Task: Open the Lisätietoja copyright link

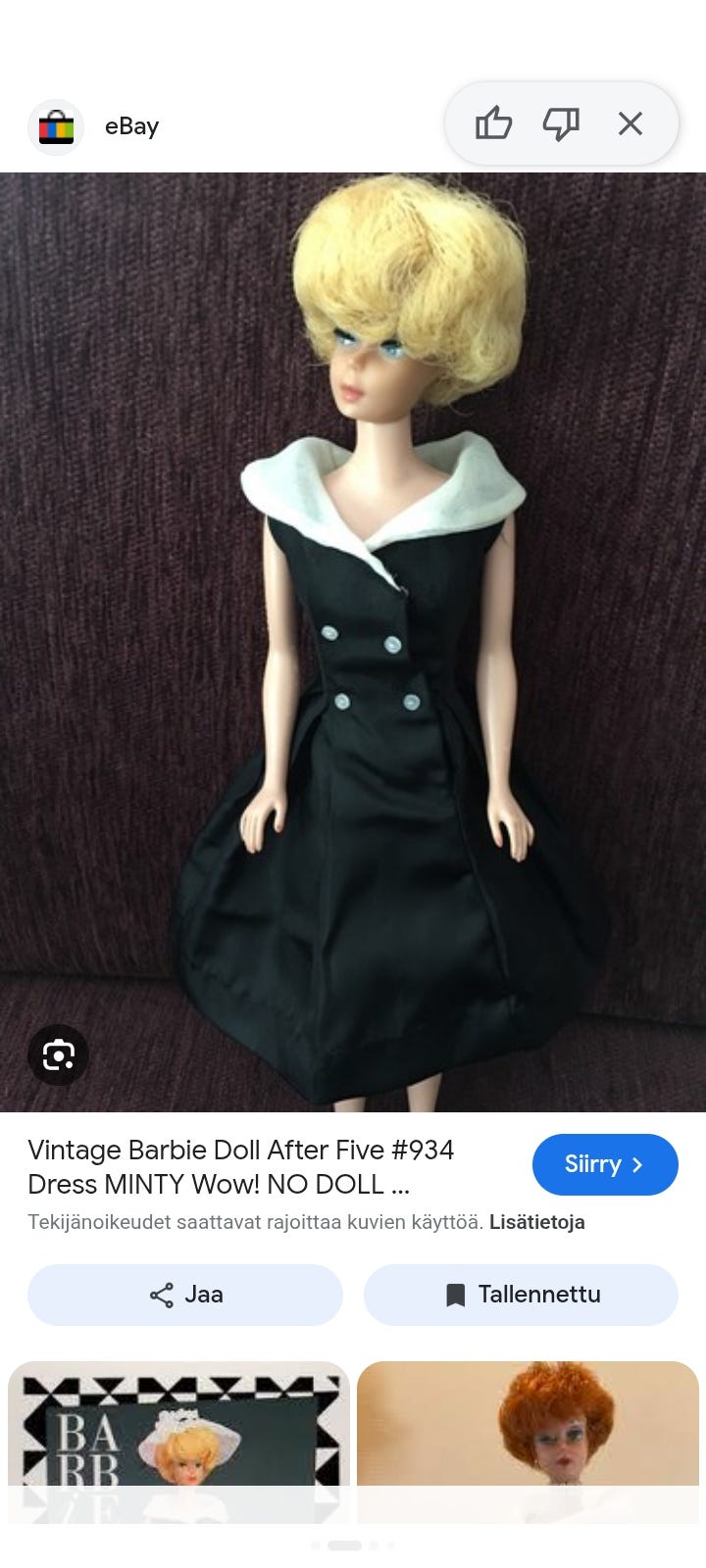Action: pyautogui.click(x=537, y=1222)
